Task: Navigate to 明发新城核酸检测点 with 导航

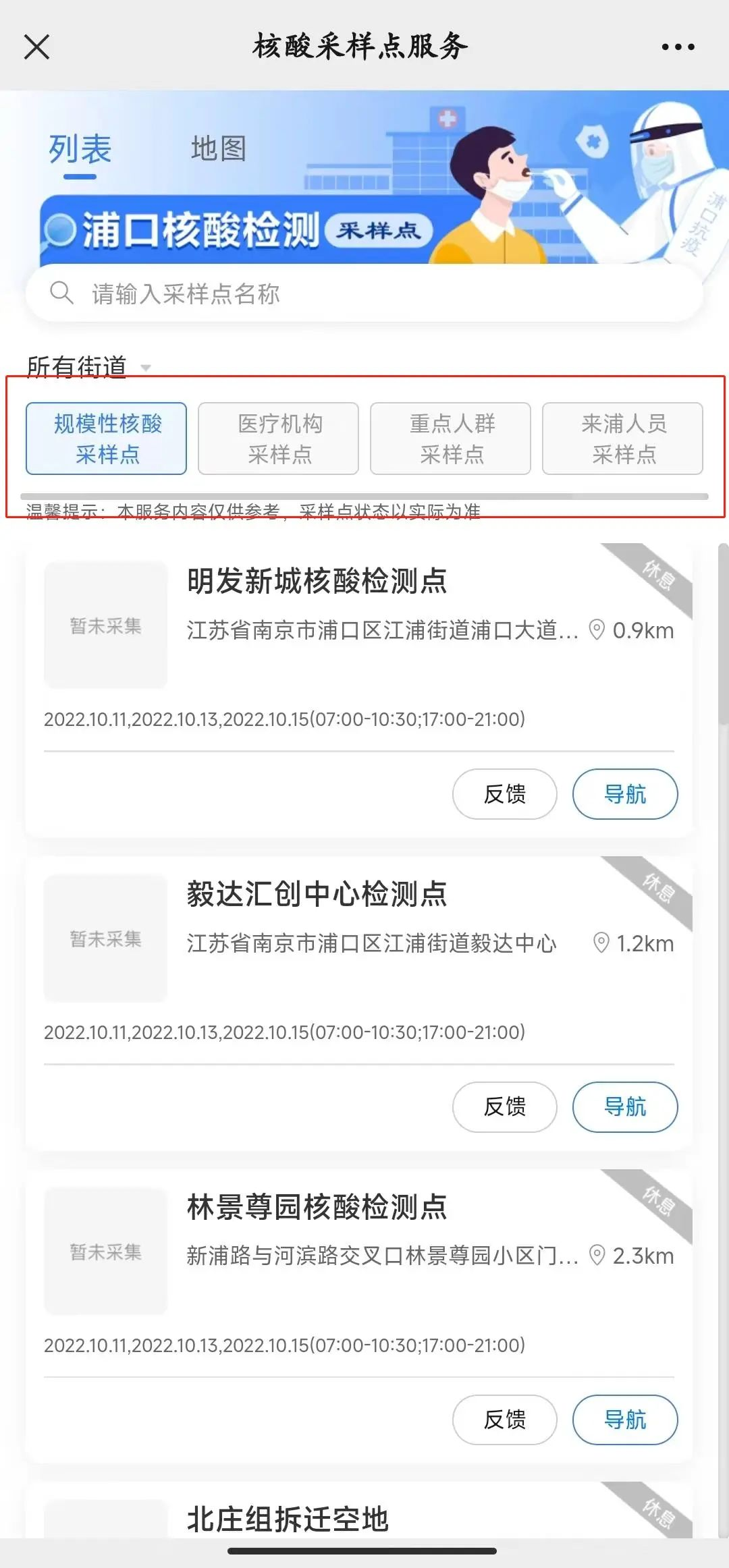Action: 625,794
